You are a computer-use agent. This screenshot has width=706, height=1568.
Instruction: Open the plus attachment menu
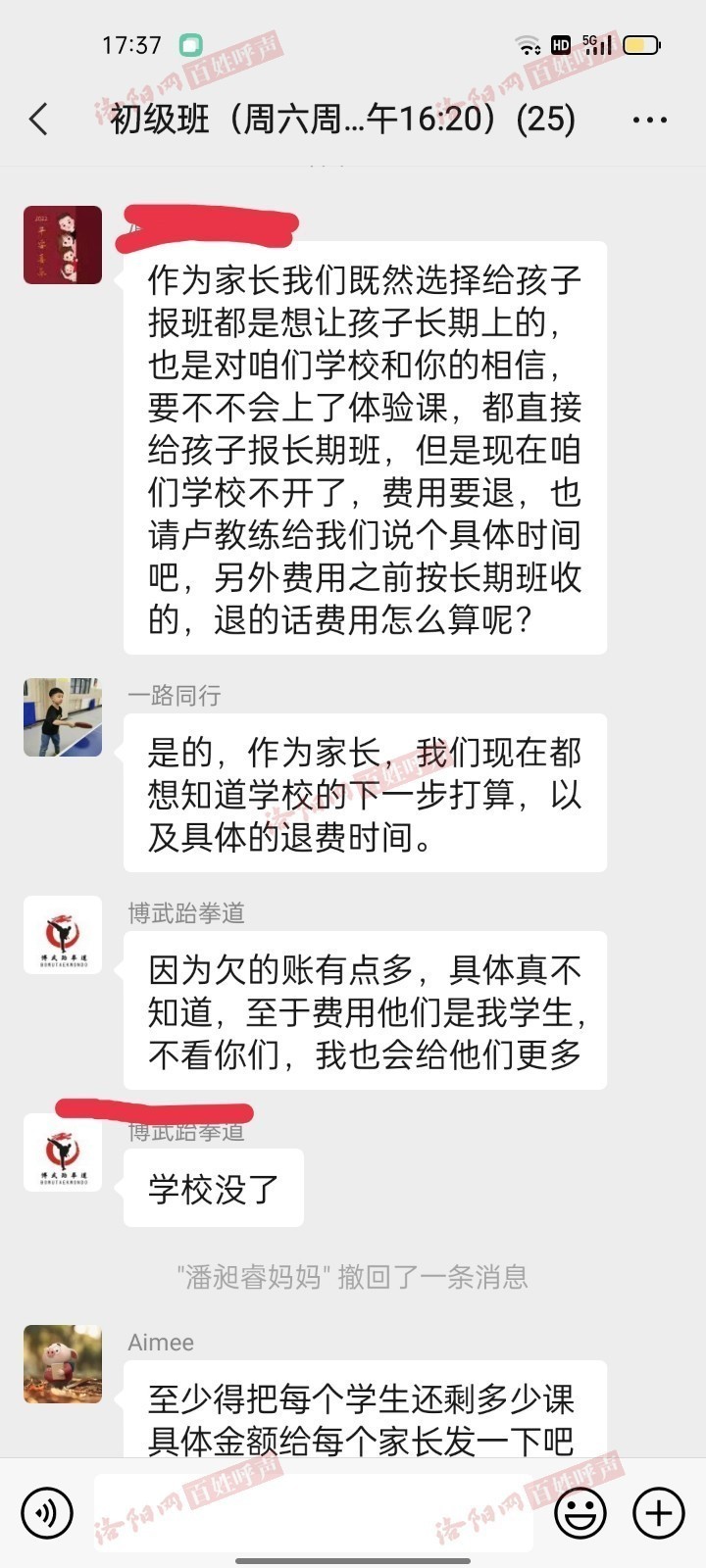click(658, 1512)
